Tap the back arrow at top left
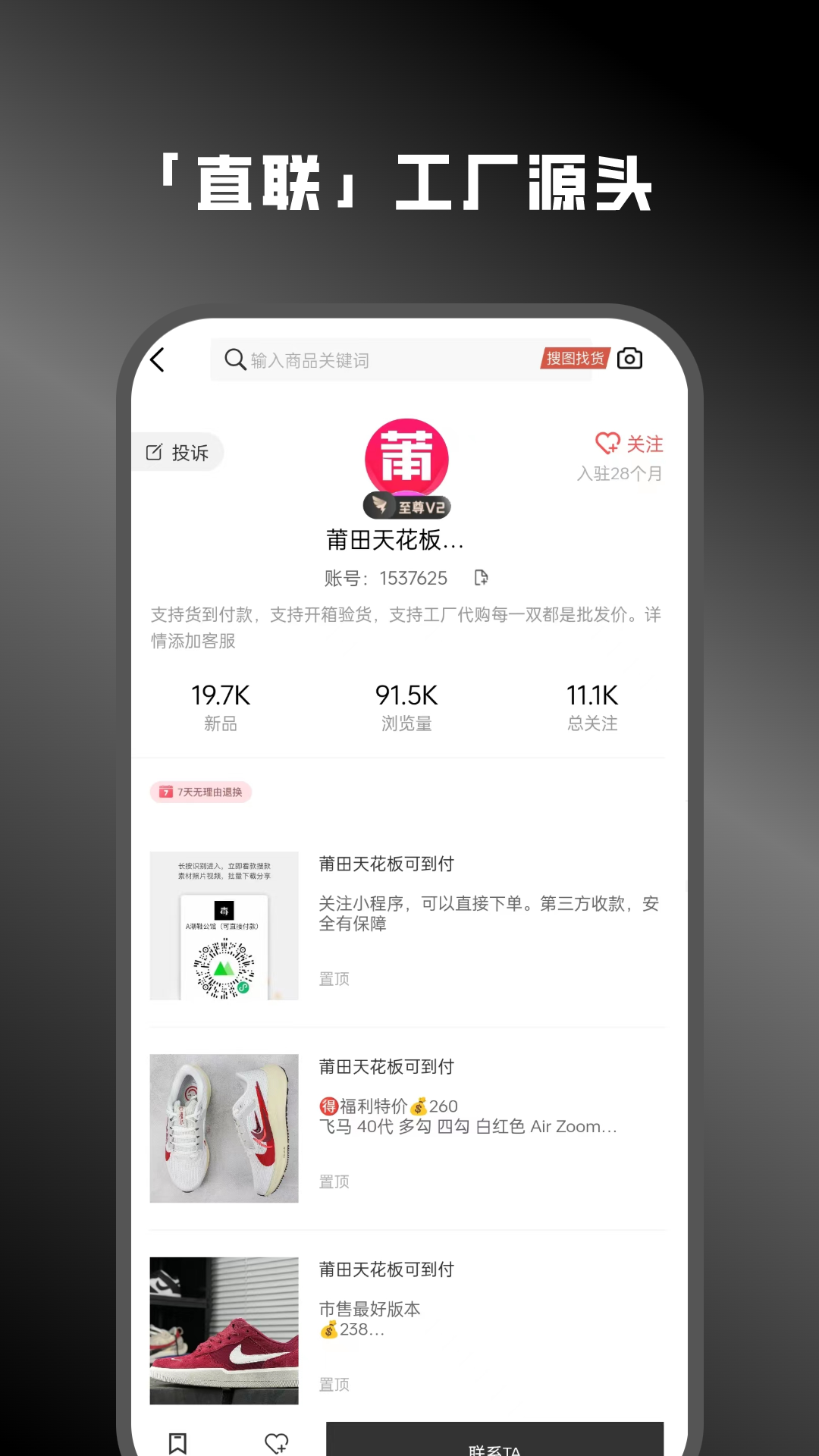 click(x=159, y=360)
